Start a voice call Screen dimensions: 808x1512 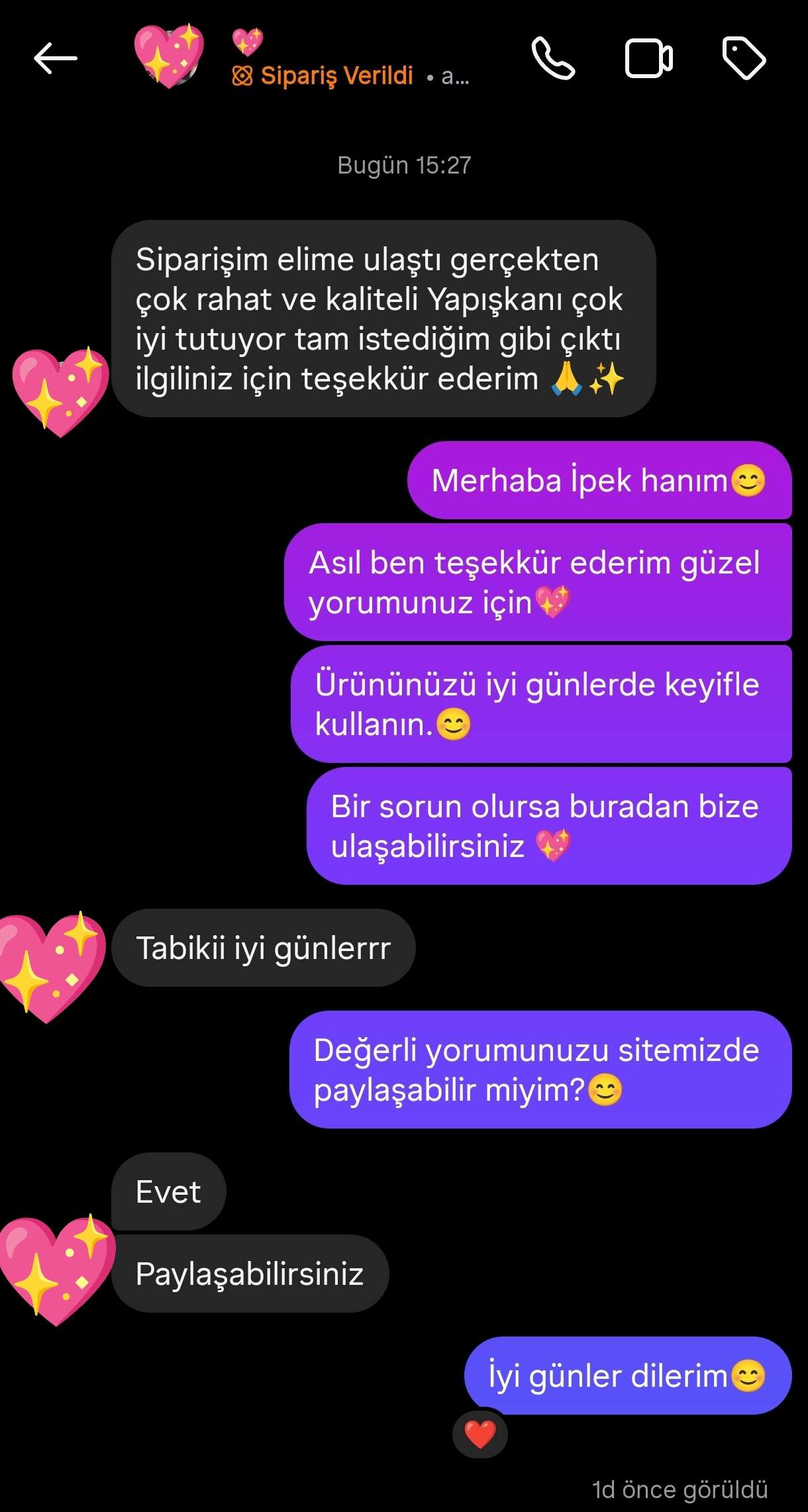(x=552, y=58)
